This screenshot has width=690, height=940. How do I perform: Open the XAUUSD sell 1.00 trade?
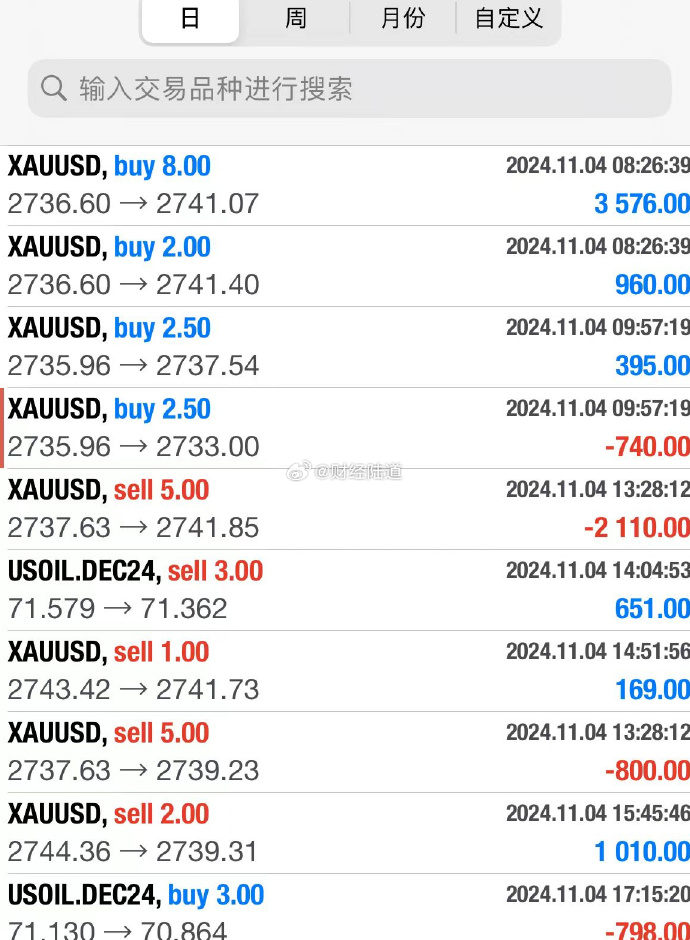coord(345,671)
